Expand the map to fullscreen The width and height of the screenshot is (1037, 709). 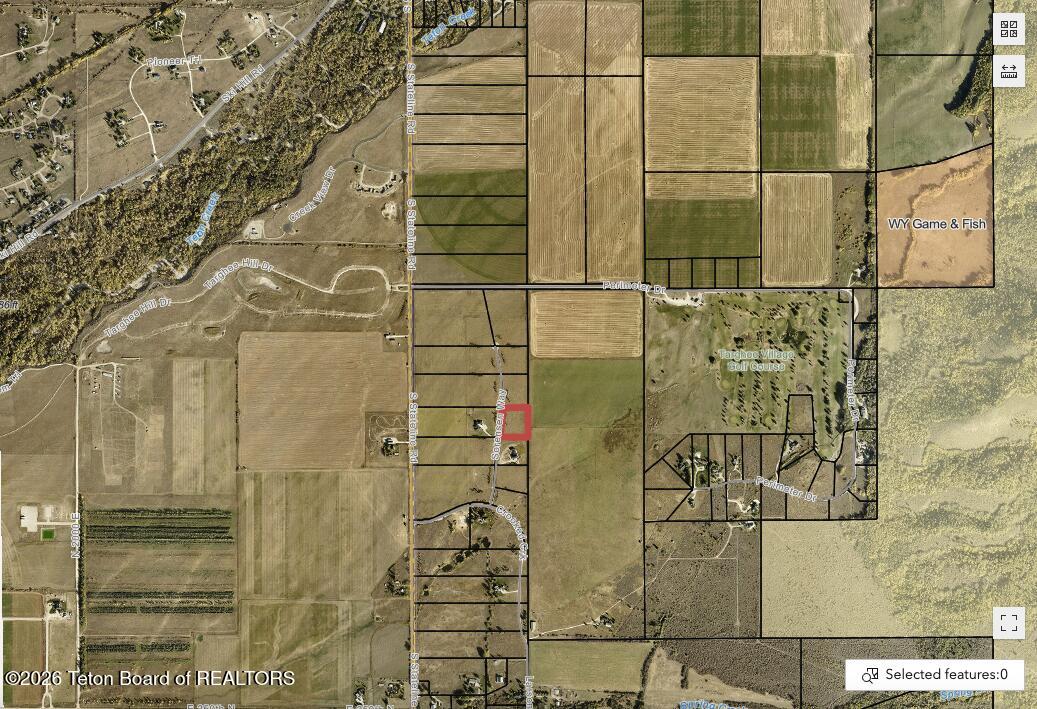click(x=1008, y=624)
